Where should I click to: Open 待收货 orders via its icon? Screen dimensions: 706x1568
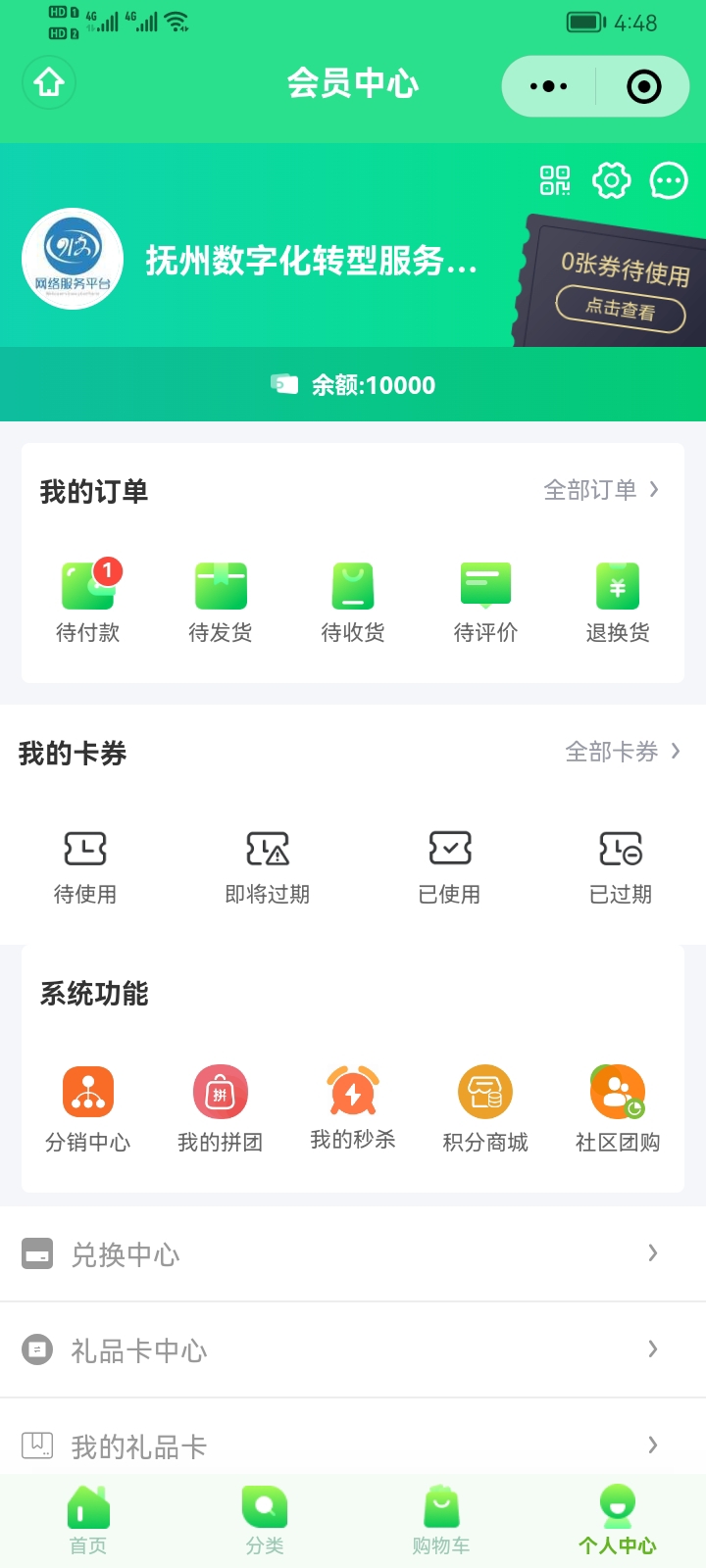click(x=353, y=585)
